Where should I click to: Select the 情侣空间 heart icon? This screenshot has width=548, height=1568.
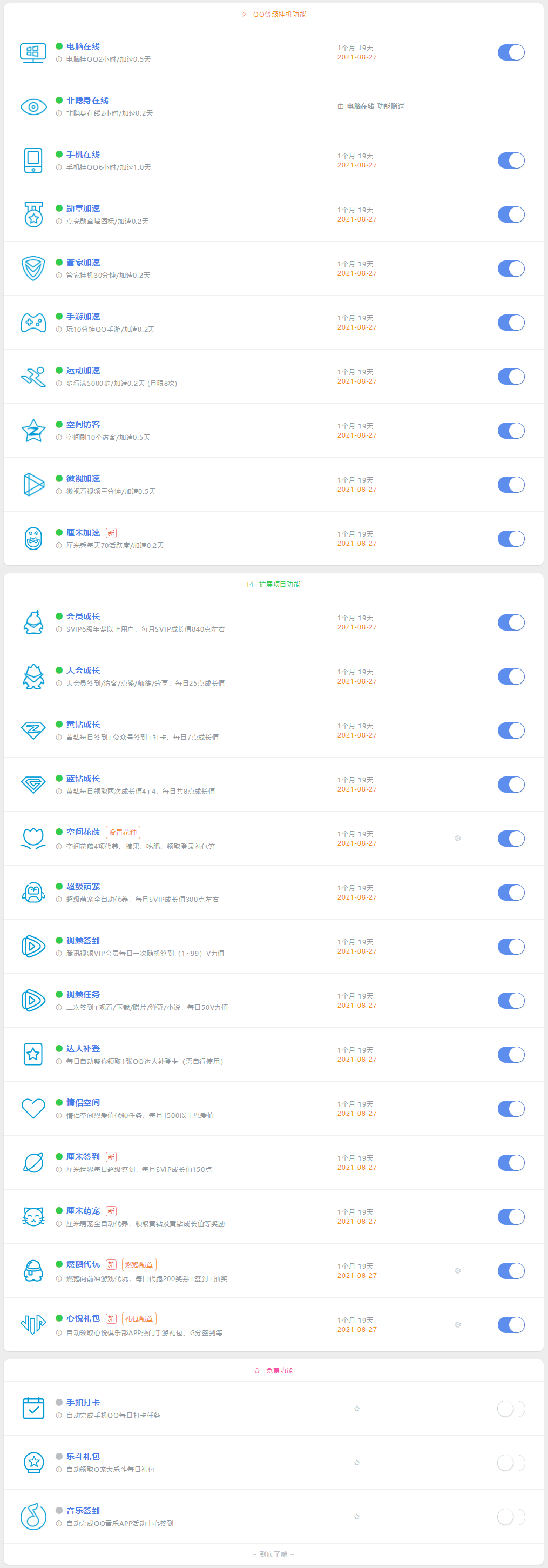click(34, 1108)
